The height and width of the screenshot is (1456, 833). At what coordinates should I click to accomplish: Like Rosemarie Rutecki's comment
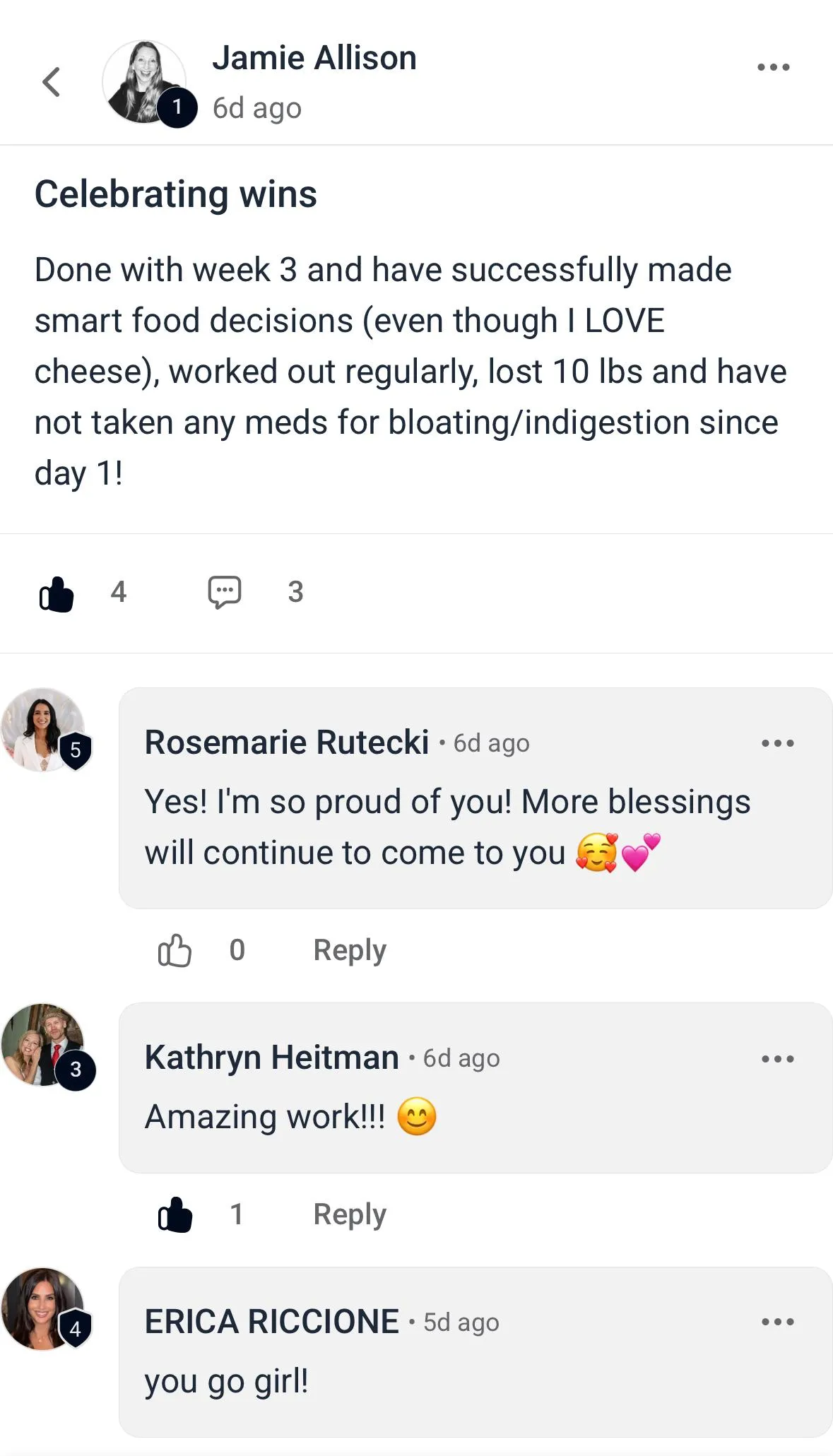pyautogui.click(x=175, y=950)
